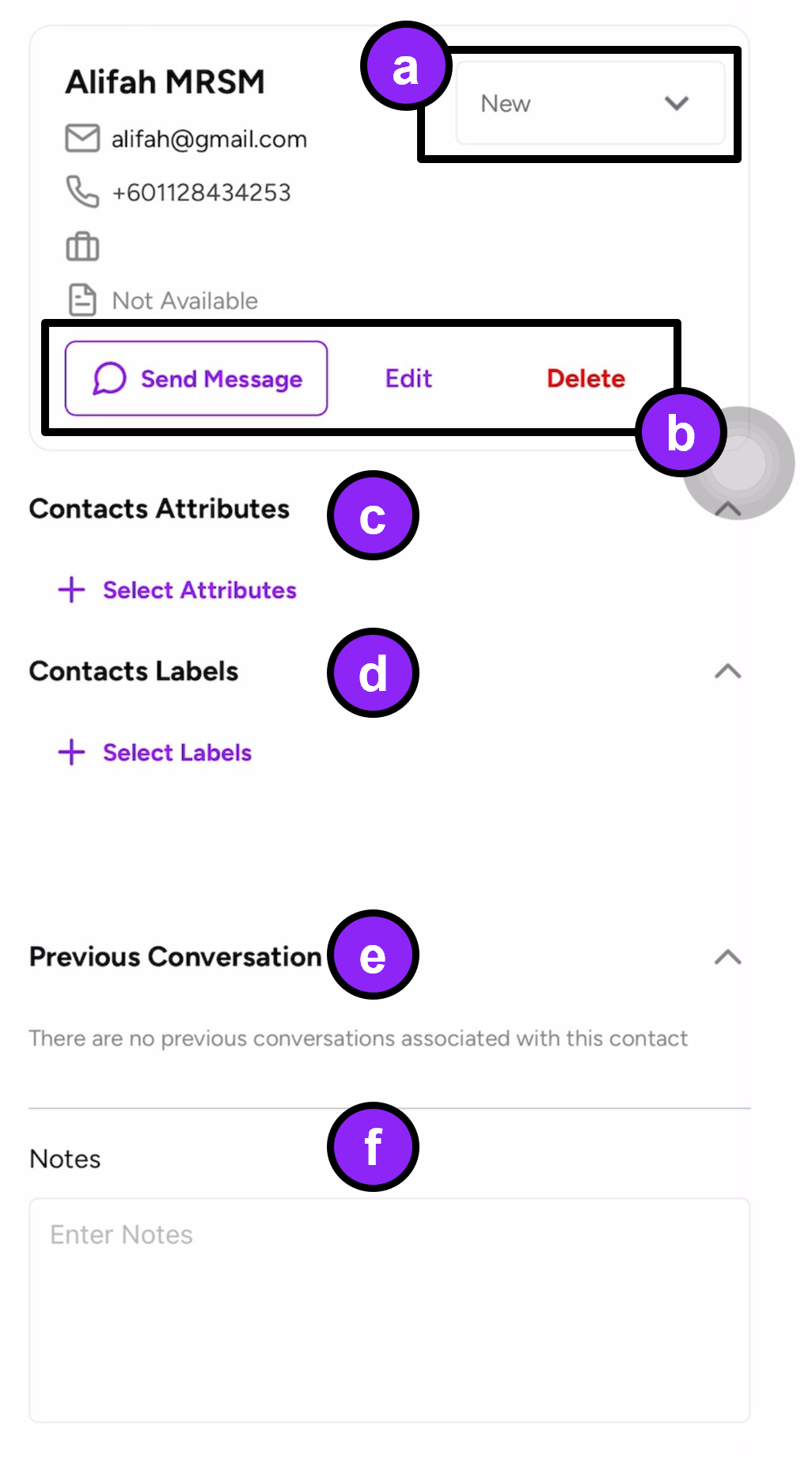Tap the Send Message button
Screen dimensions: 812x1469
click(196, 379)
